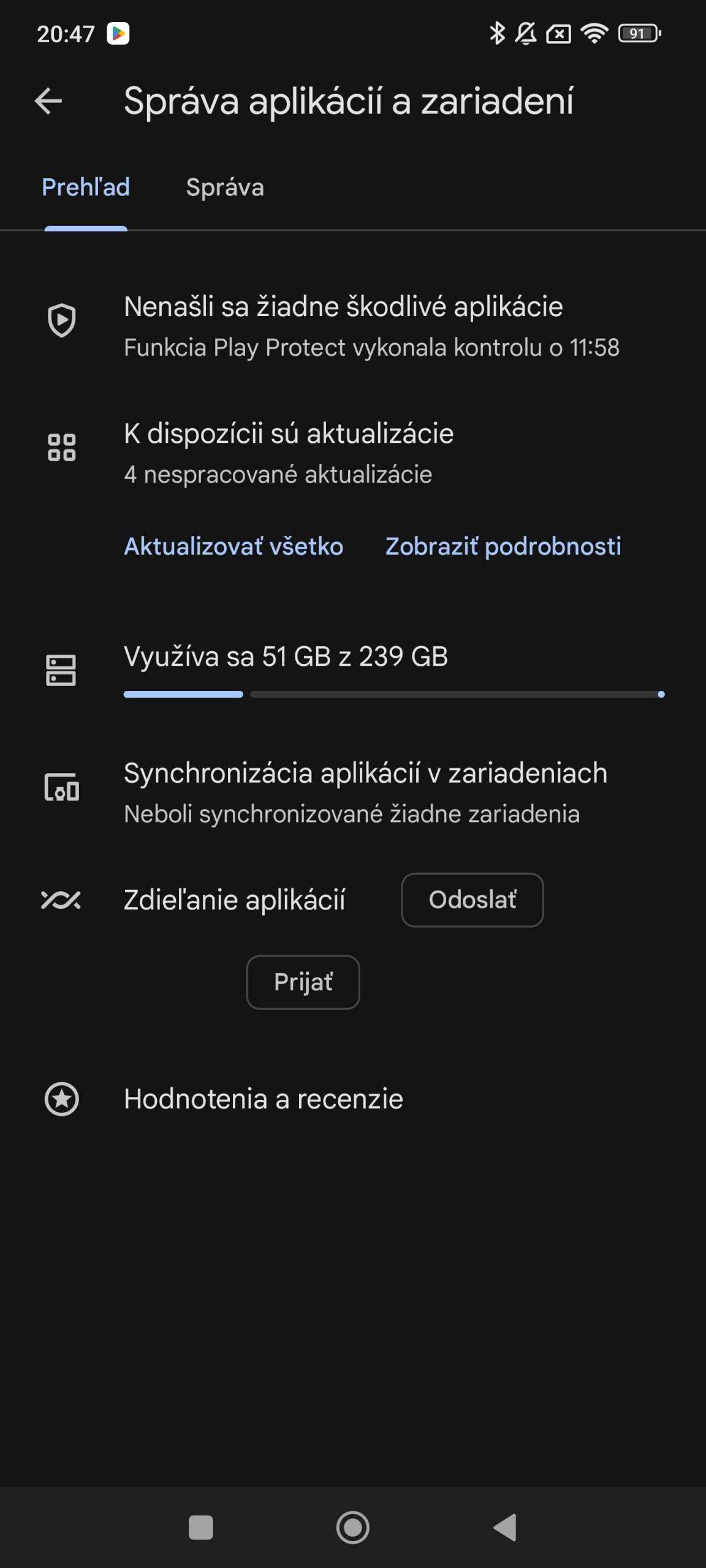Tap Odoslať to send apps
Viewport: 706px width, 1568px height.
[x=472, y=900]
